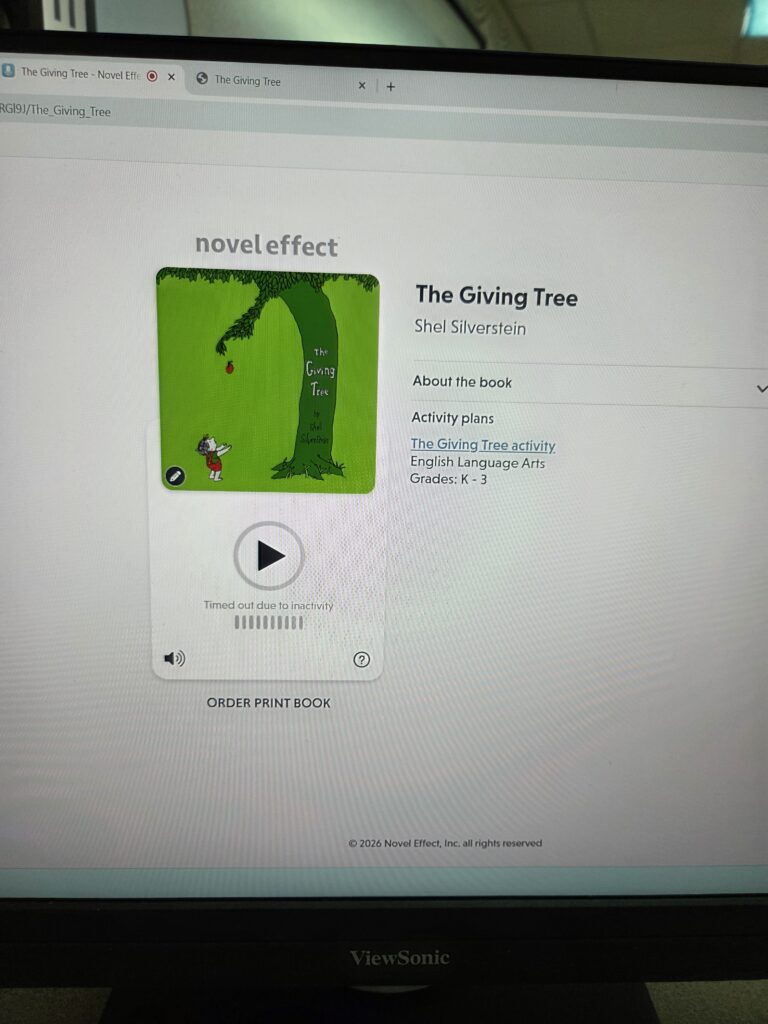Tap the pencil edit icon on cover
Screen dimensions: 768x1024
pyautogui.click(x=176, y=476)
